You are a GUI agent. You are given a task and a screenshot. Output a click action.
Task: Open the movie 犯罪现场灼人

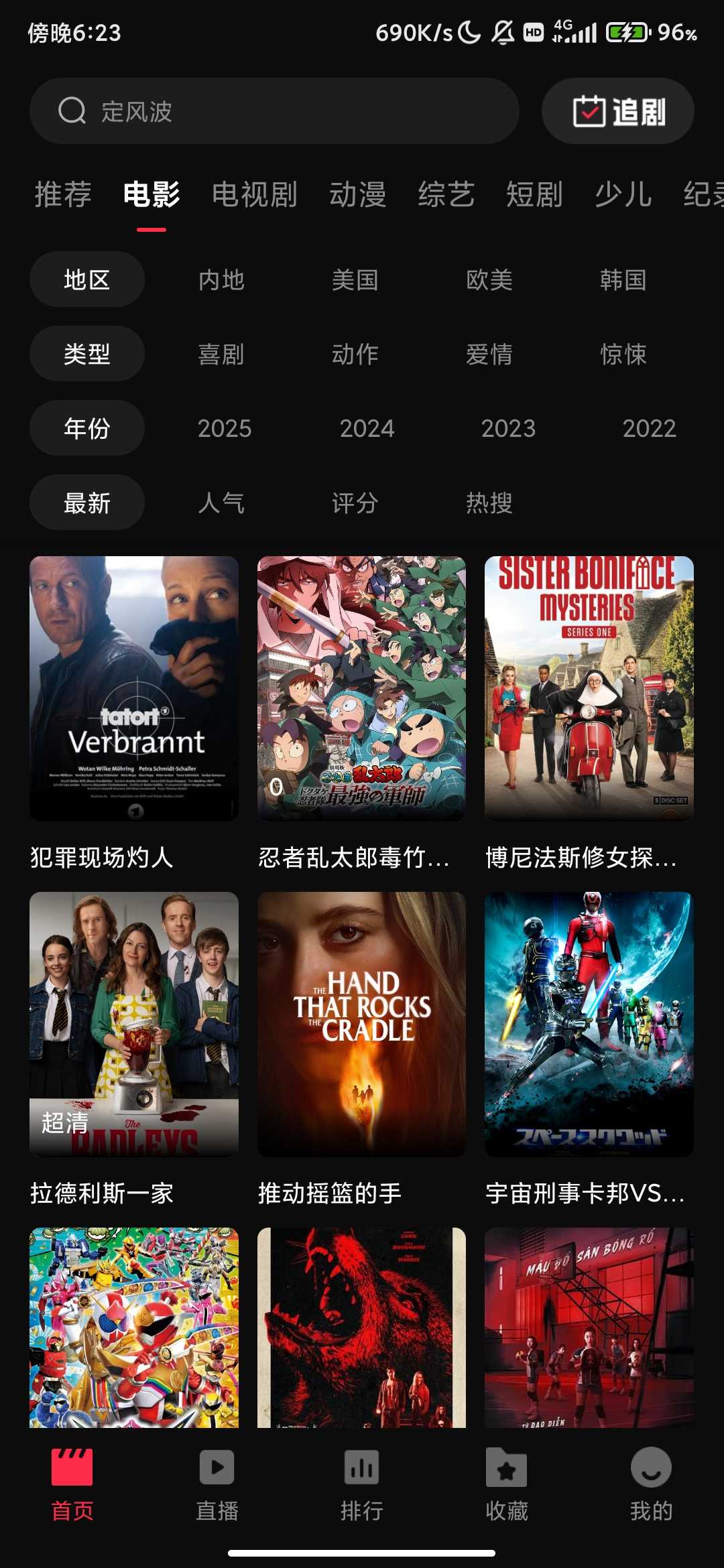pos(134,689)
